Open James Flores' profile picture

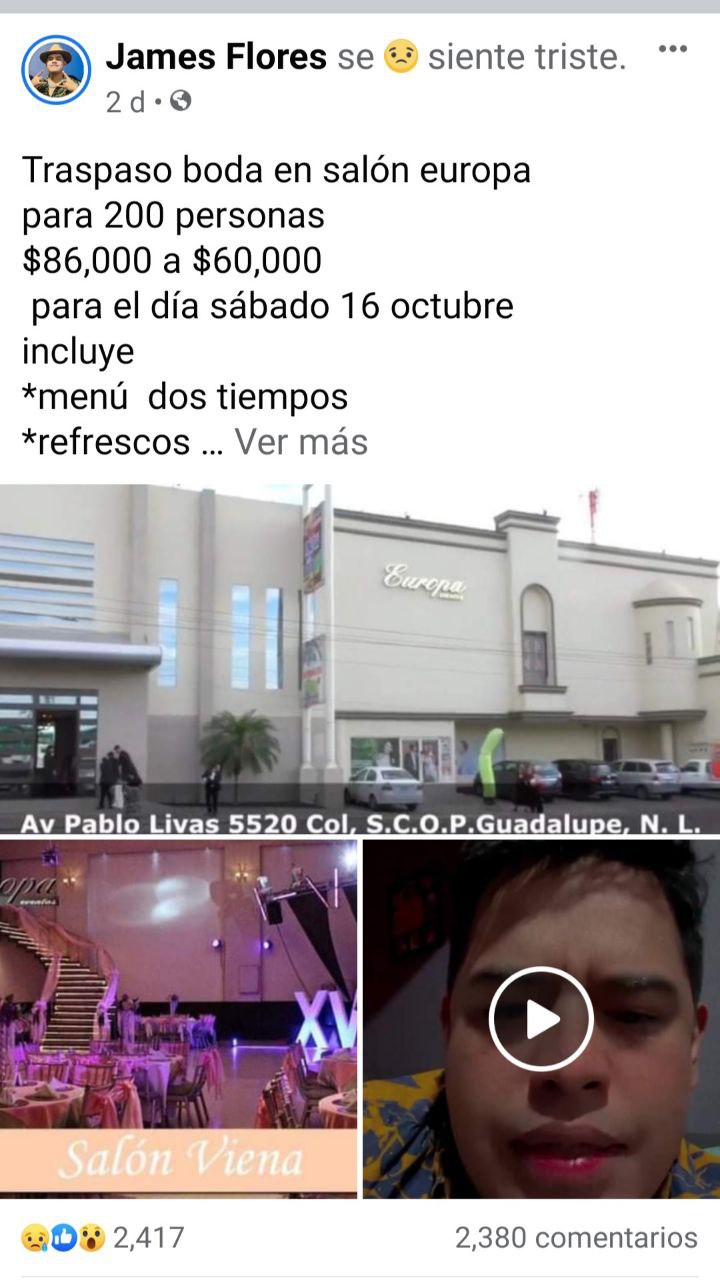56,70
